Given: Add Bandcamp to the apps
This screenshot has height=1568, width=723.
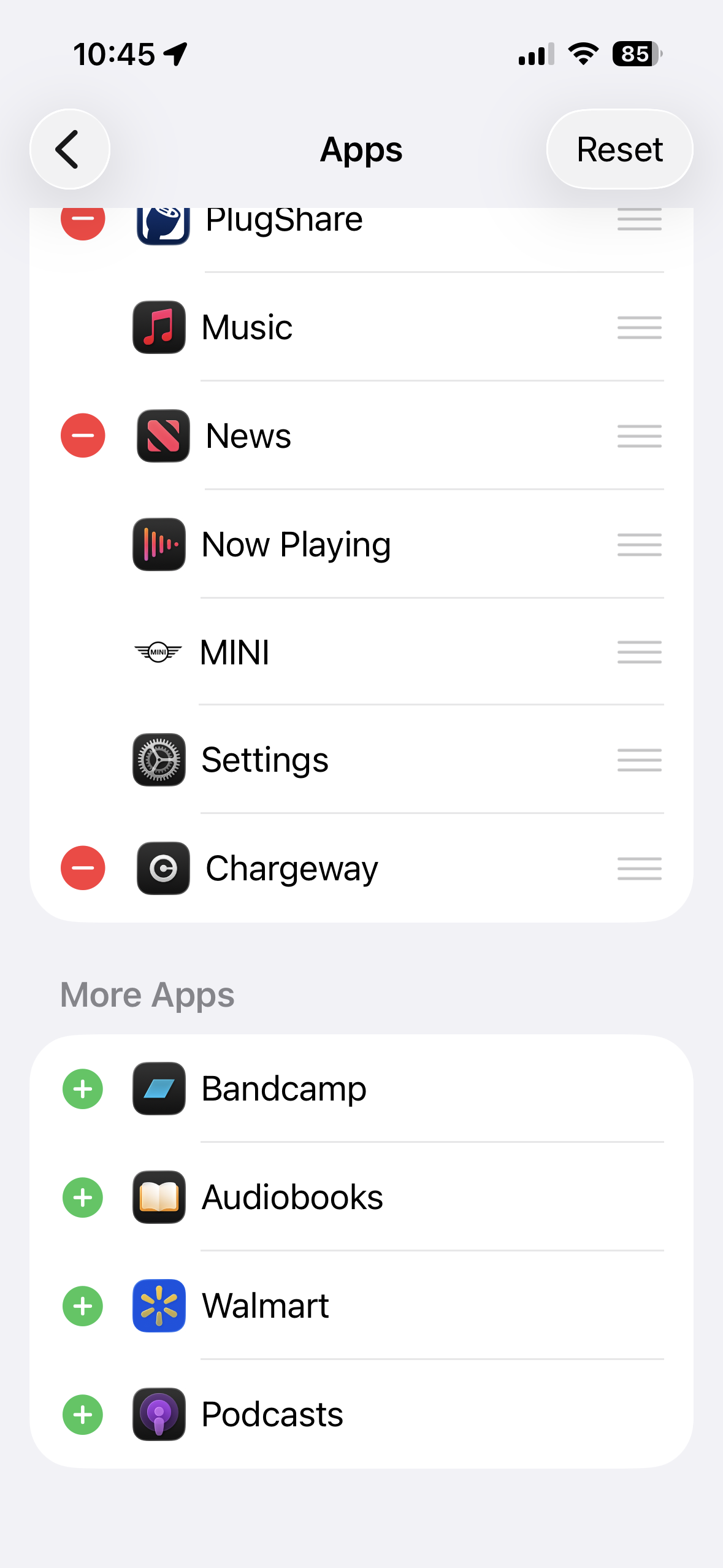Looking at the screenshot, I should pyautogui.click(x=83, y=1089).
